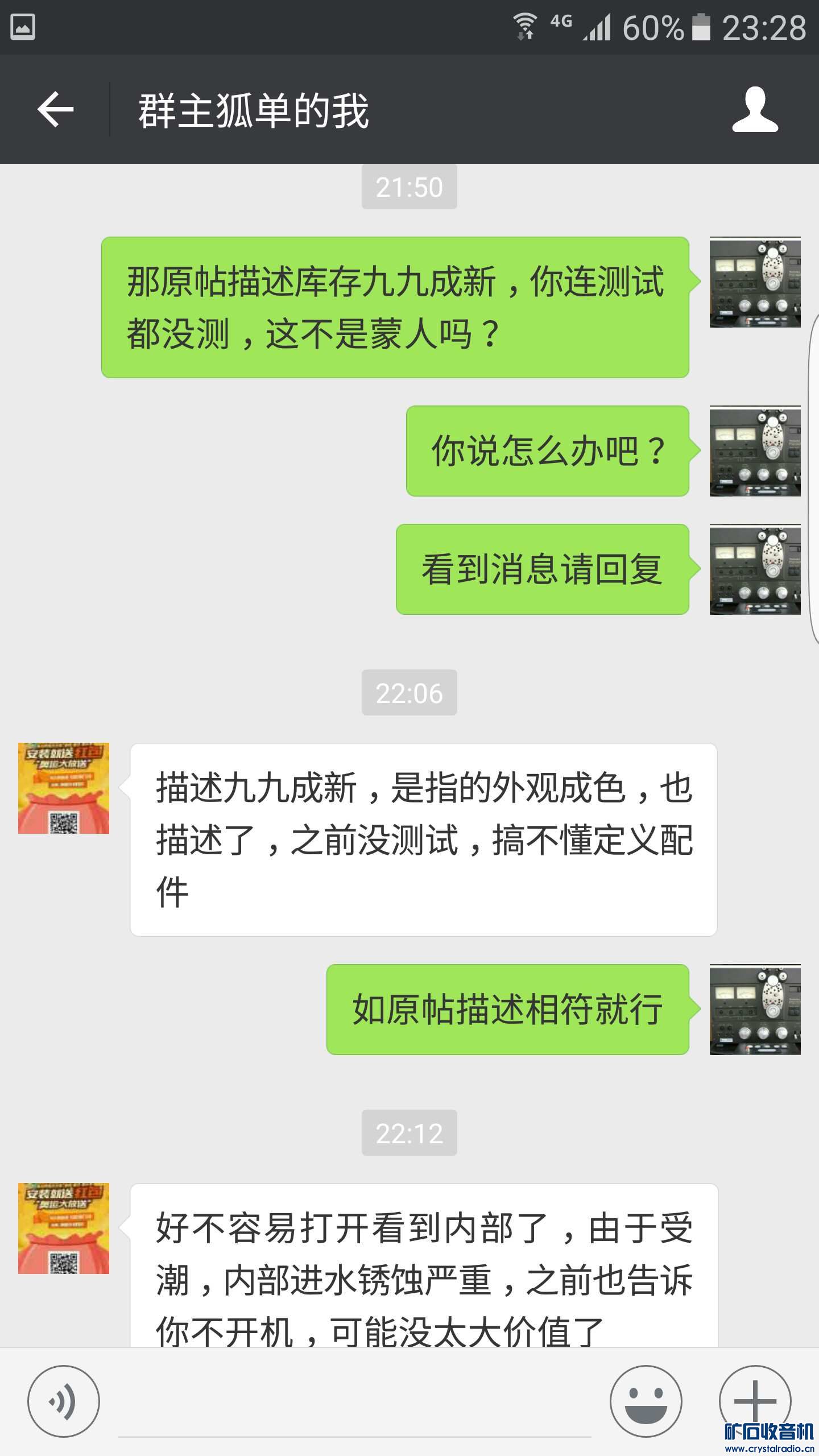Go back from the 群主狐单的我 chat
Viewport: 819px width, 1456px height.
click(x=55, y=109)
